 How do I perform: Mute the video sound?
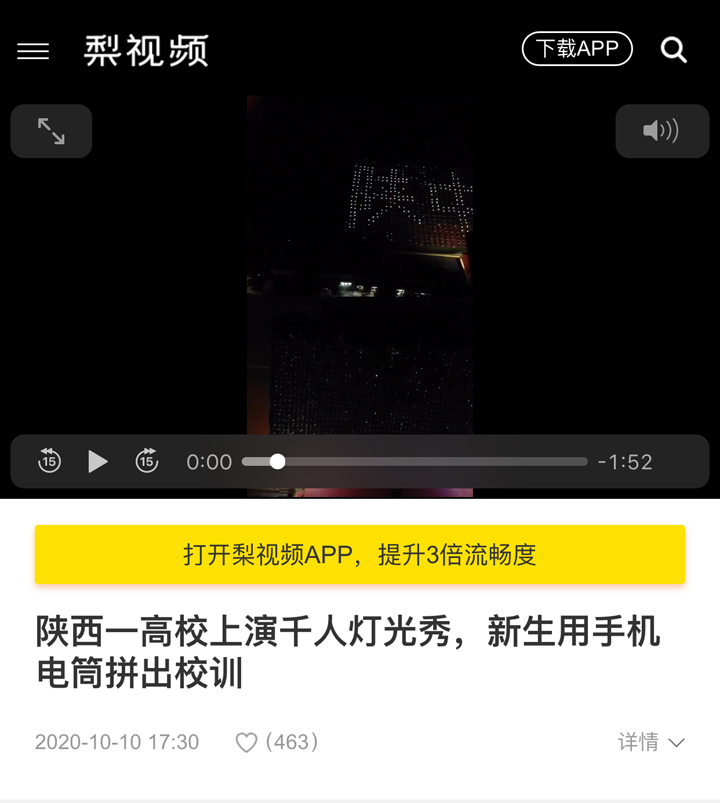(x=661, y=131)
